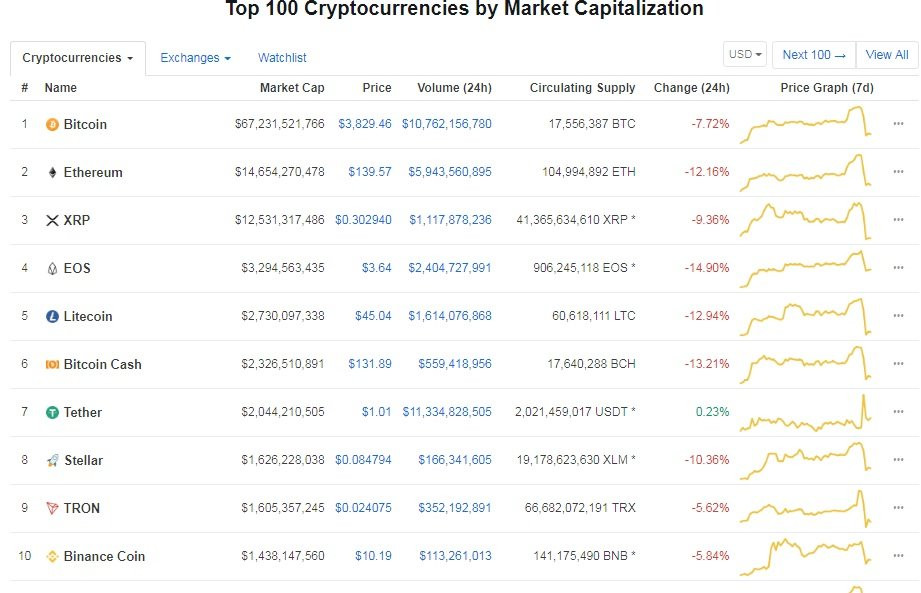Open the TRON coin page
This screenshot has height=593, width=921.
pyautogui.click(x=82, y=508)
